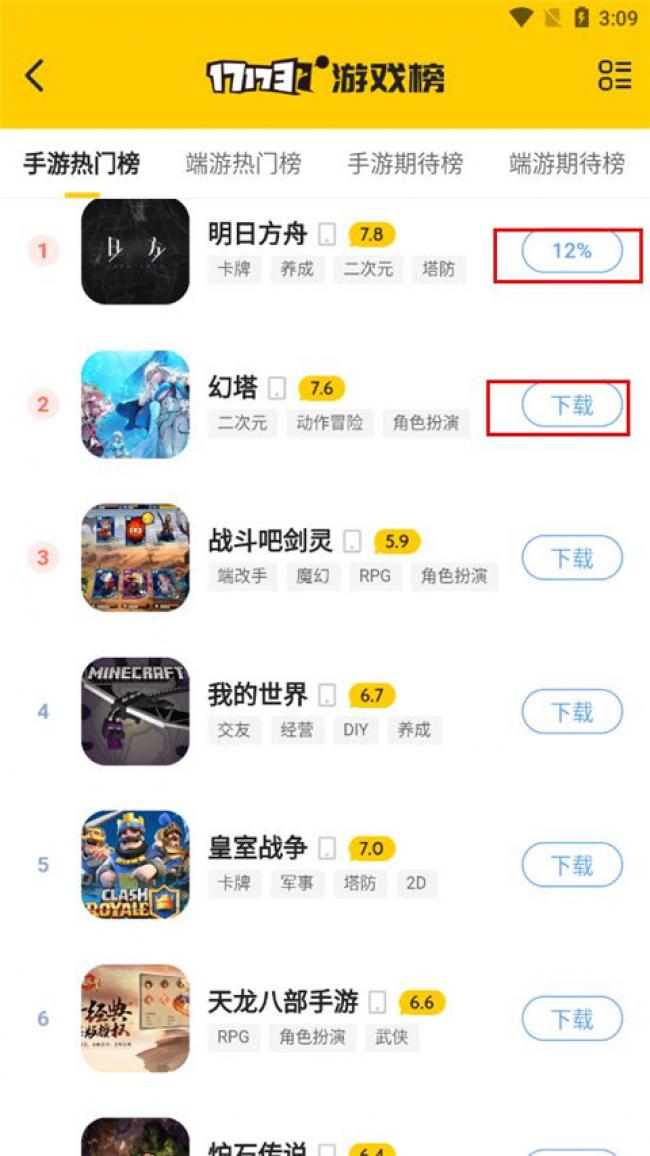The image size is (650, 1156).
Task: Switch to the 端游热门榜 tab
Action: click(243, 164)
